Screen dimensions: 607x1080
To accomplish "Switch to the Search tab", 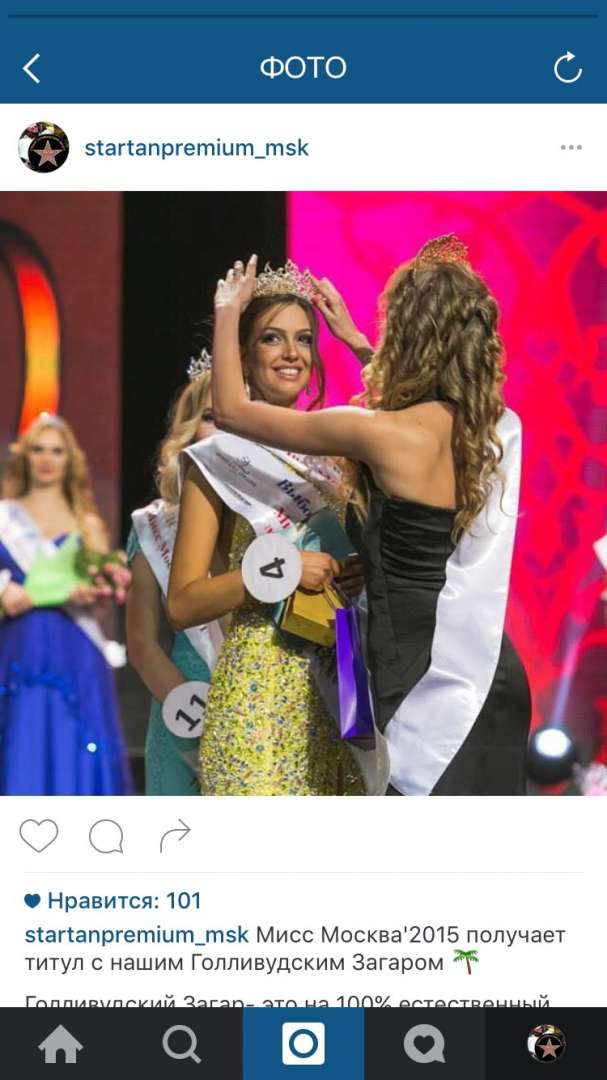I will (181, 1044).
